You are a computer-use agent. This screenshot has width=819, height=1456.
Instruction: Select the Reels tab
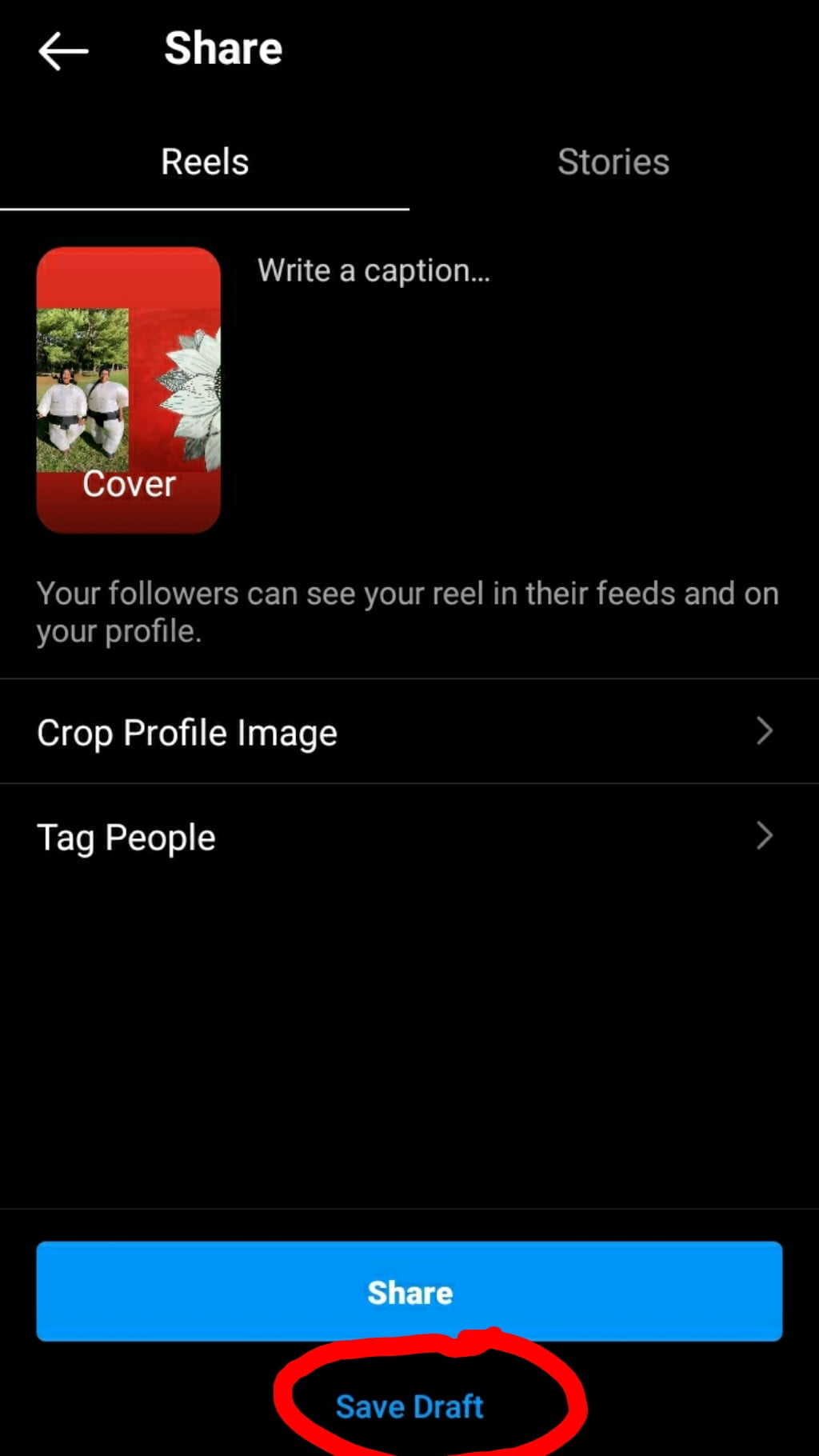point(205,162)
